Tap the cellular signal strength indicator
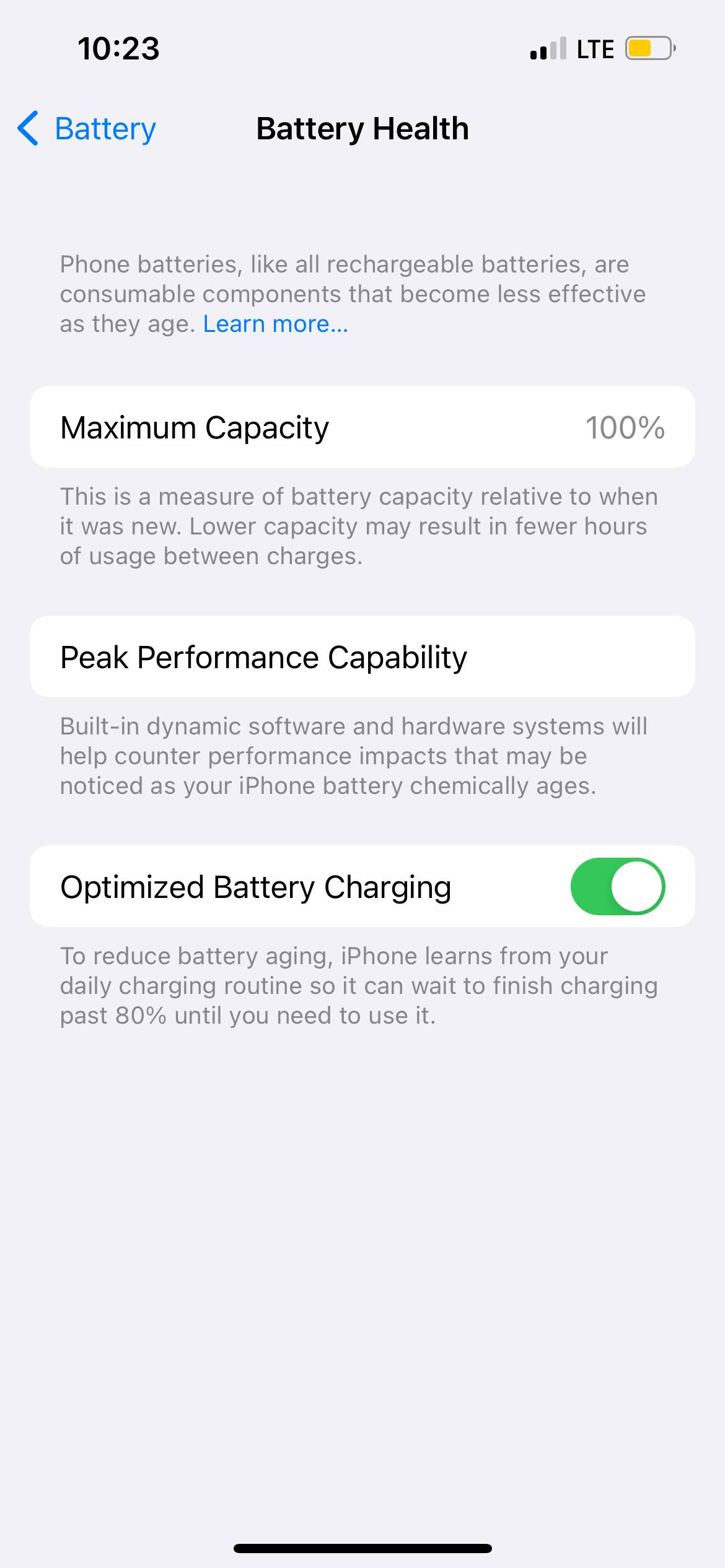Image resolution: width=725 pixels, height=1568 pixels. click(x=548, y=48)
